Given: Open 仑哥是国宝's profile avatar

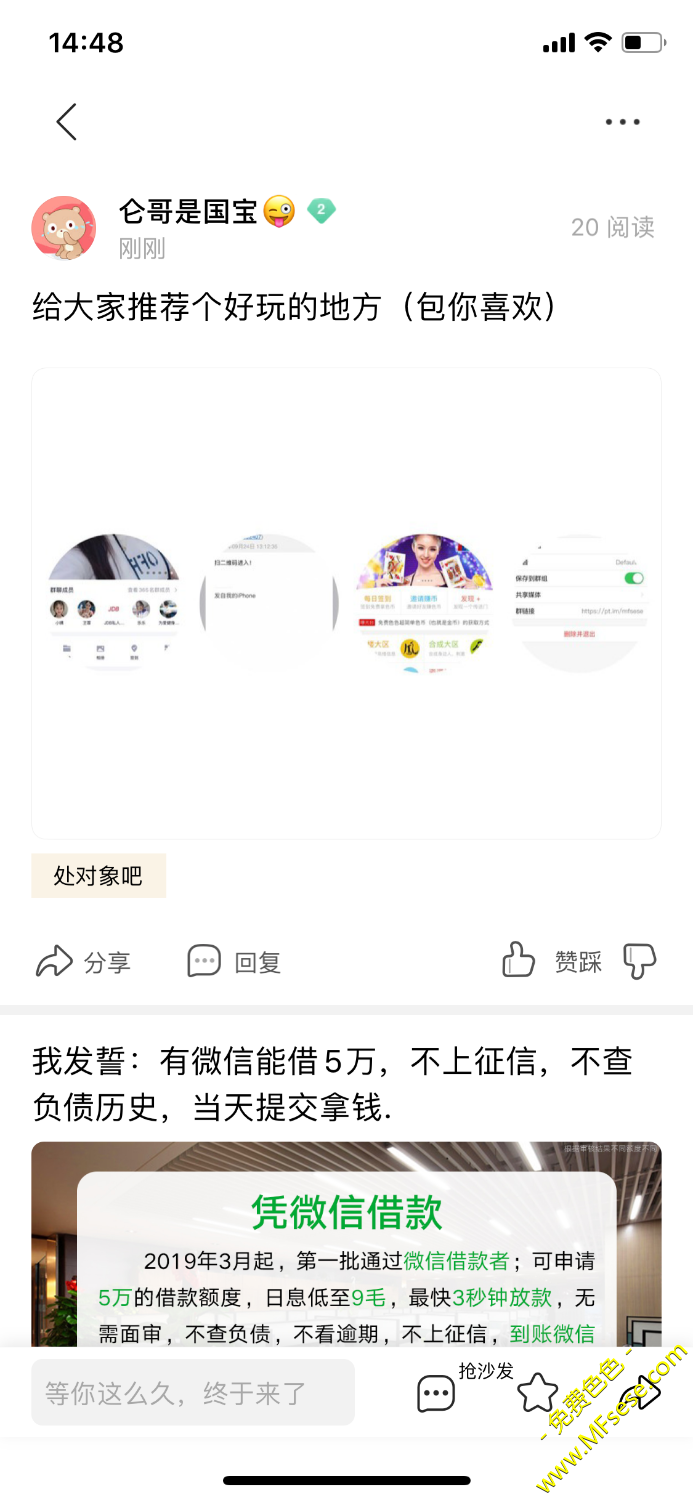Looking at the screenshot, I should tap(64, 228).
